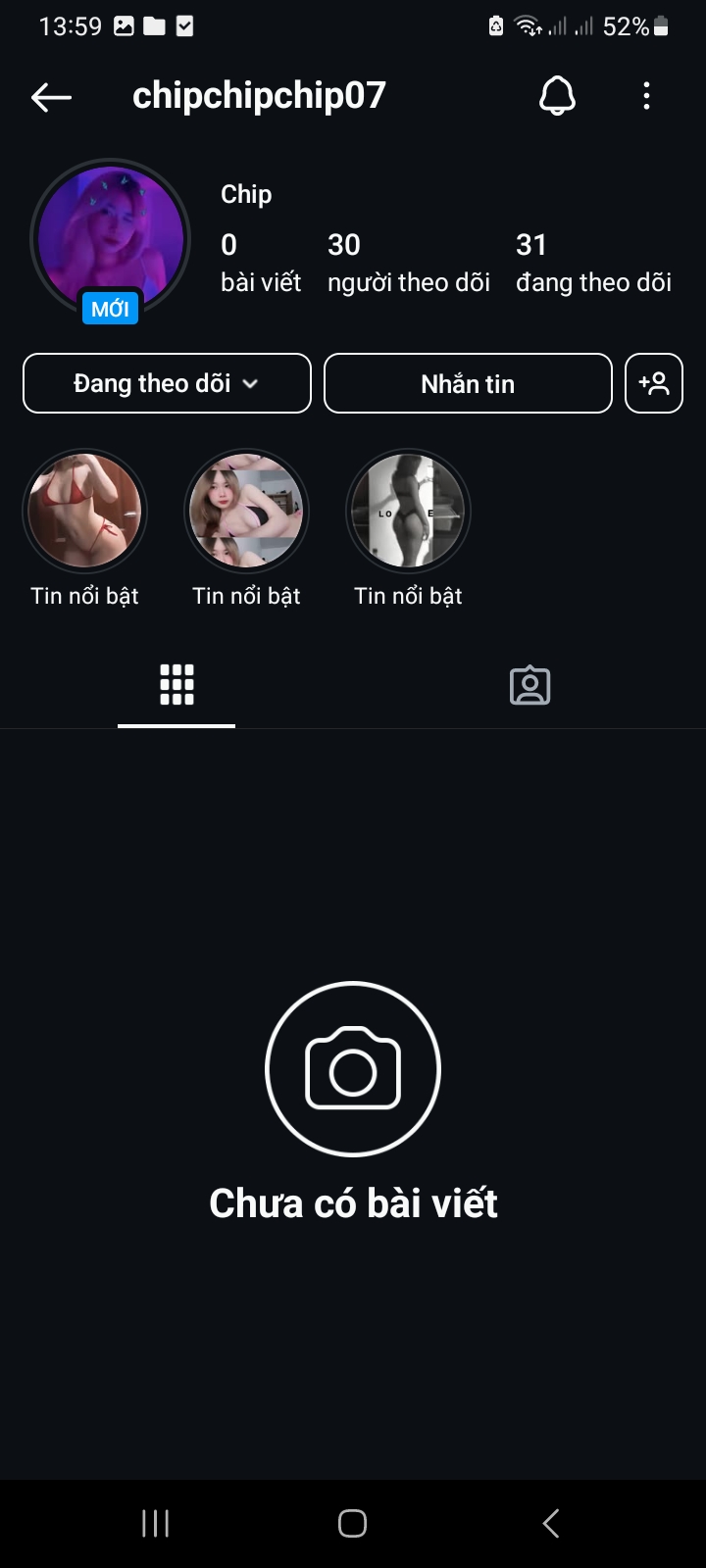
Task: Open the three-dot options menu
Action: (x=646, y=95)
